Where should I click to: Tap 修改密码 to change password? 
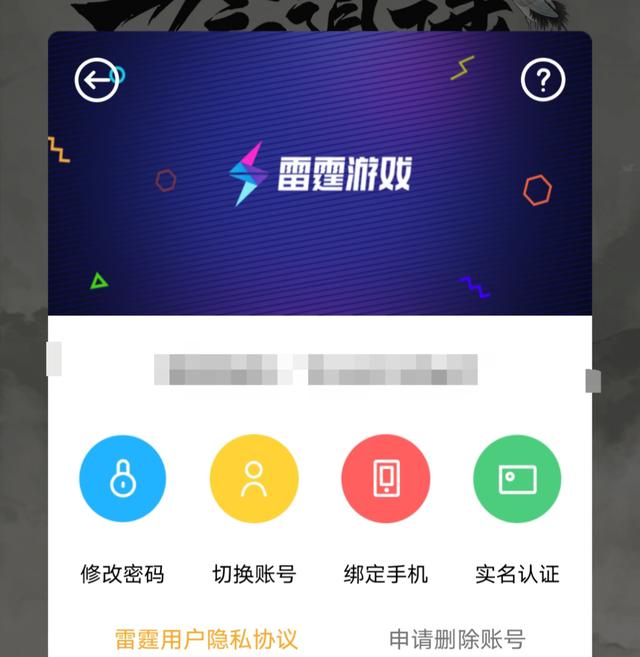[x=122, y=479]
